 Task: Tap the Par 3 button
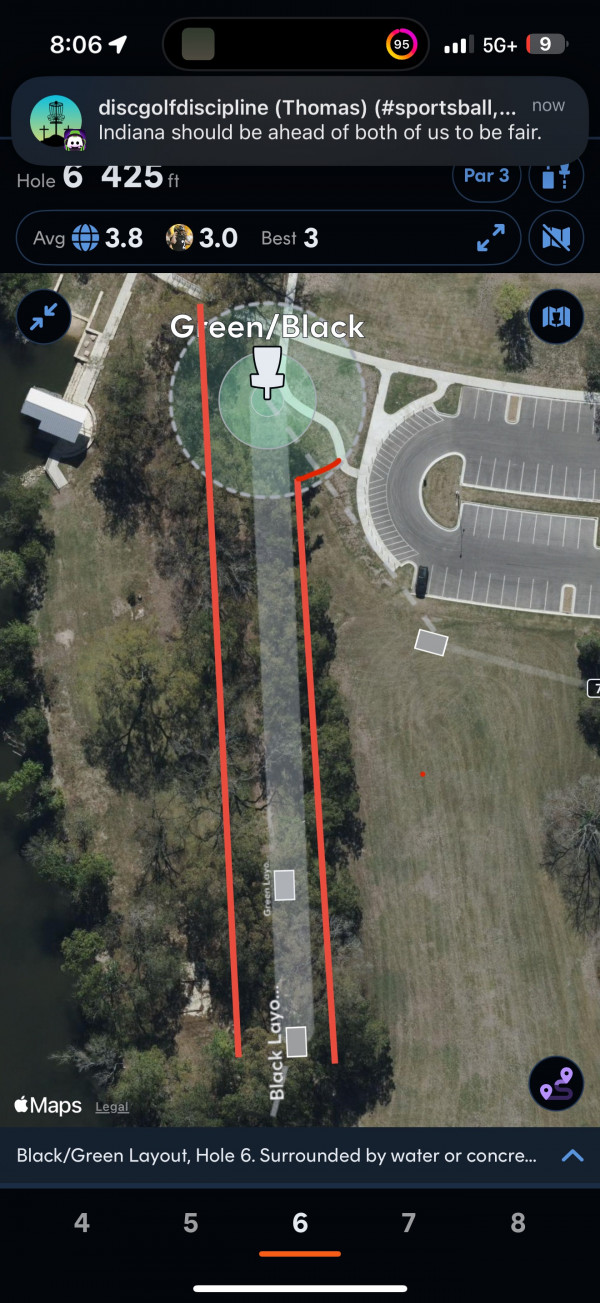click(486, 176)
